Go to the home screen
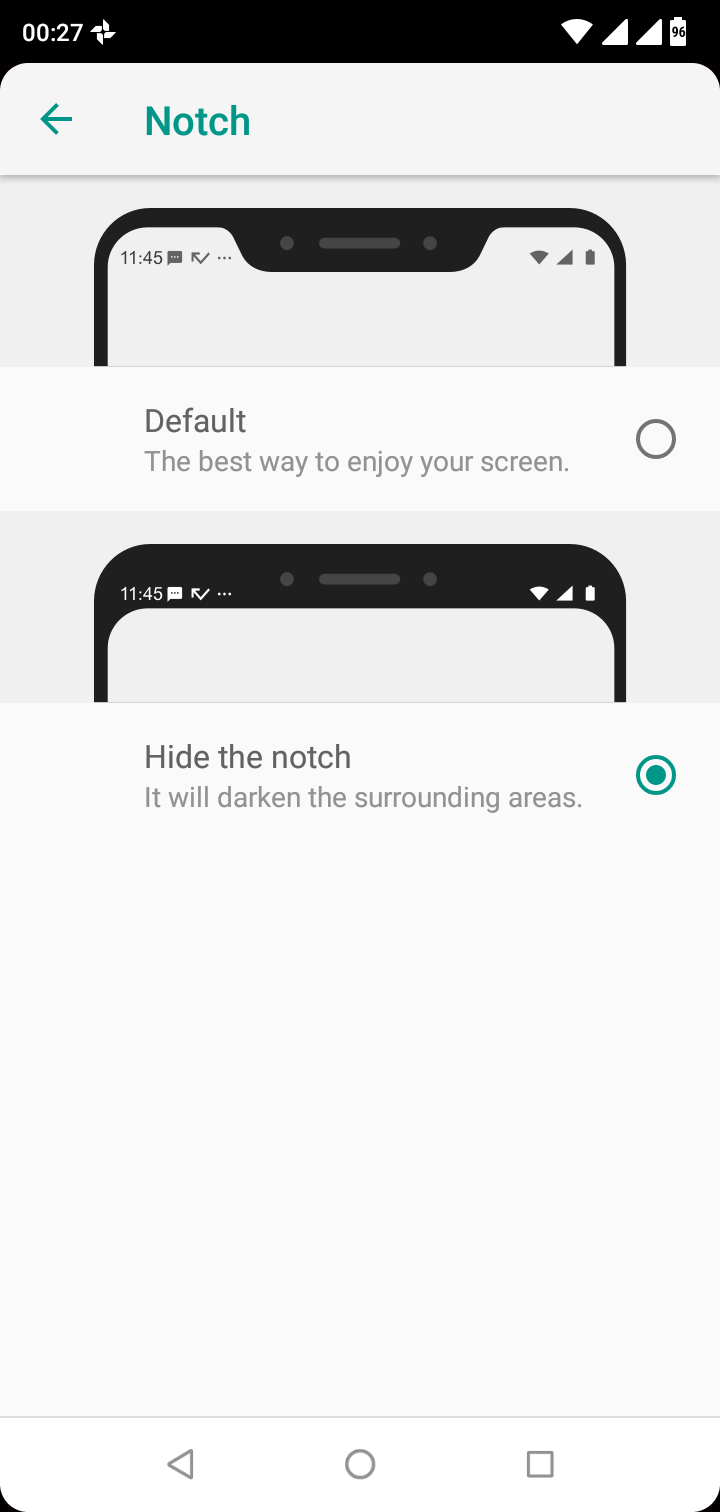 360,1464
